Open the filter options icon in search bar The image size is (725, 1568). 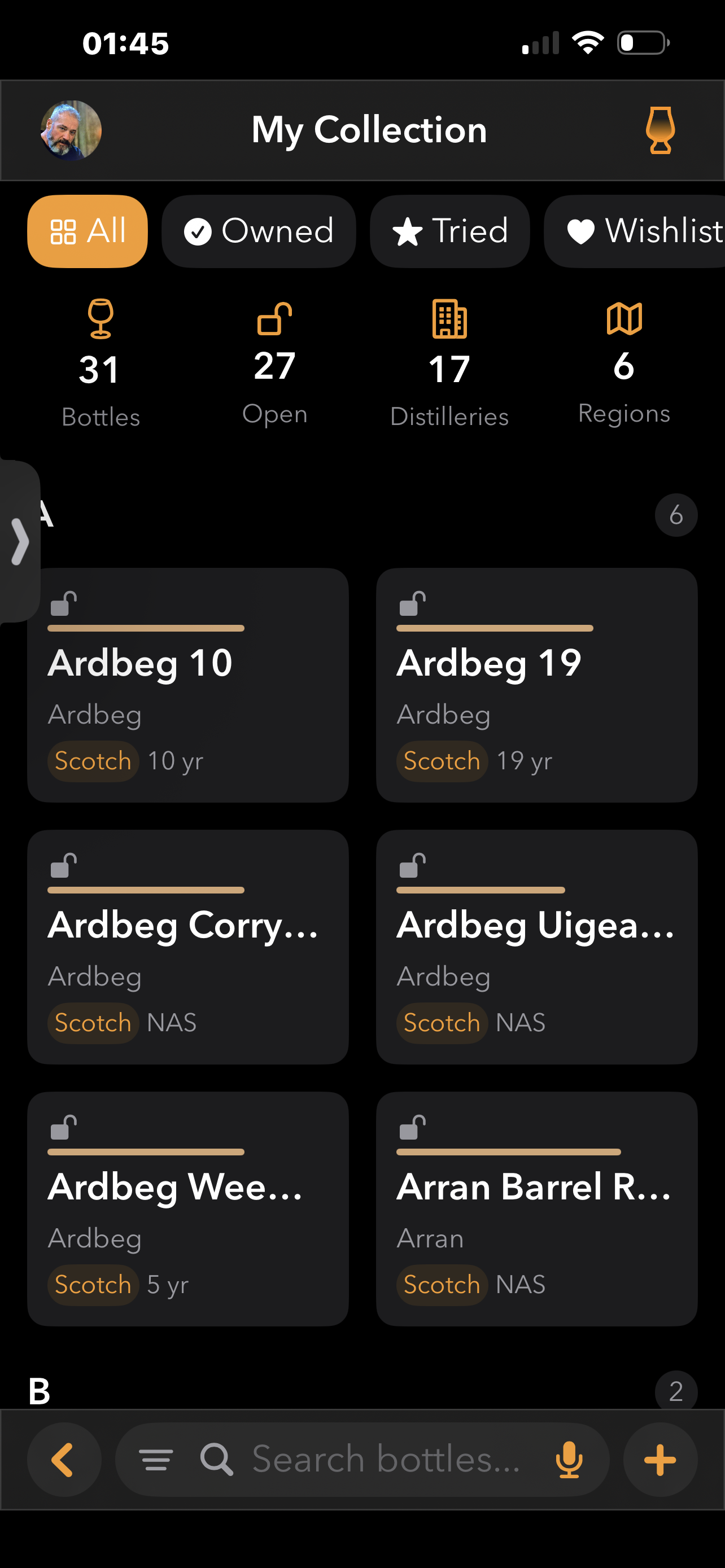tap(157, 1460)
